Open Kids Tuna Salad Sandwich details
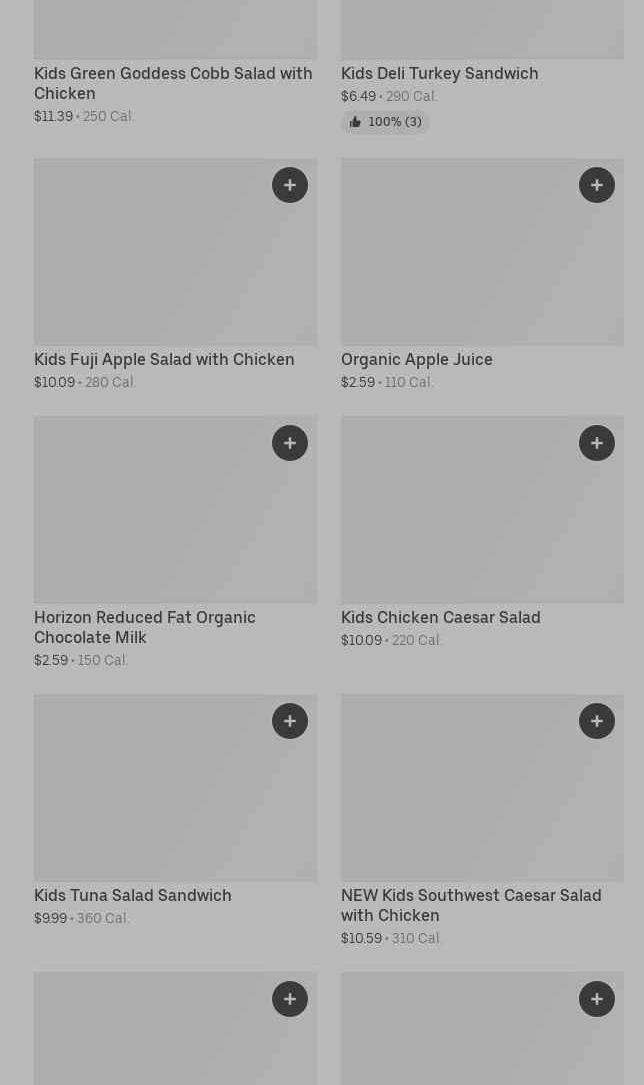The image size is (644, 1085). (x=133, y=895)
